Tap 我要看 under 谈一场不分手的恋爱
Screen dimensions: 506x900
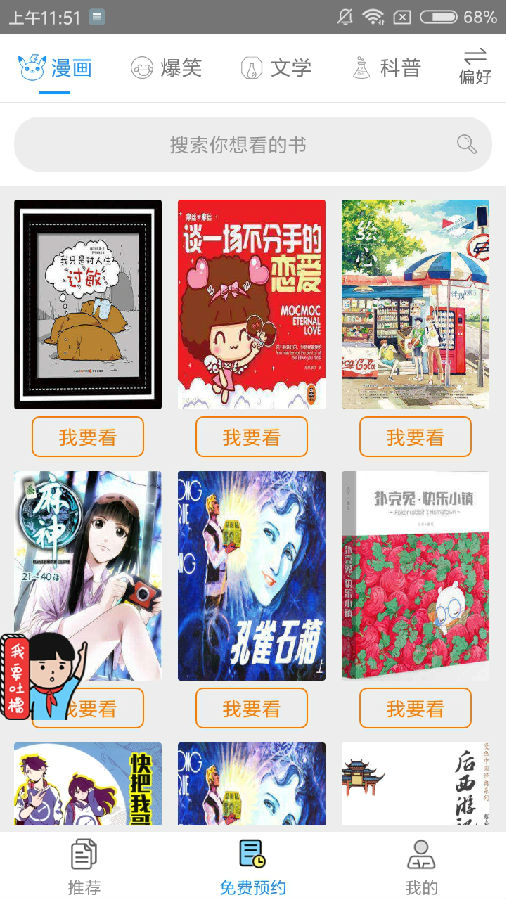[251, 437]
